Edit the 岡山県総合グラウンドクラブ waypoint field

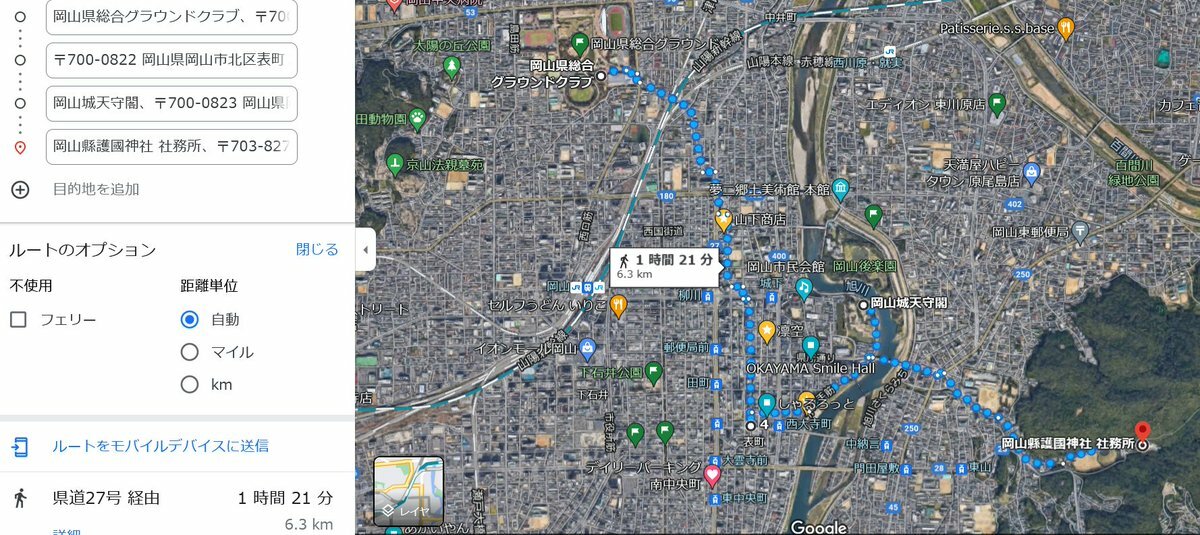tap(171, 16)
